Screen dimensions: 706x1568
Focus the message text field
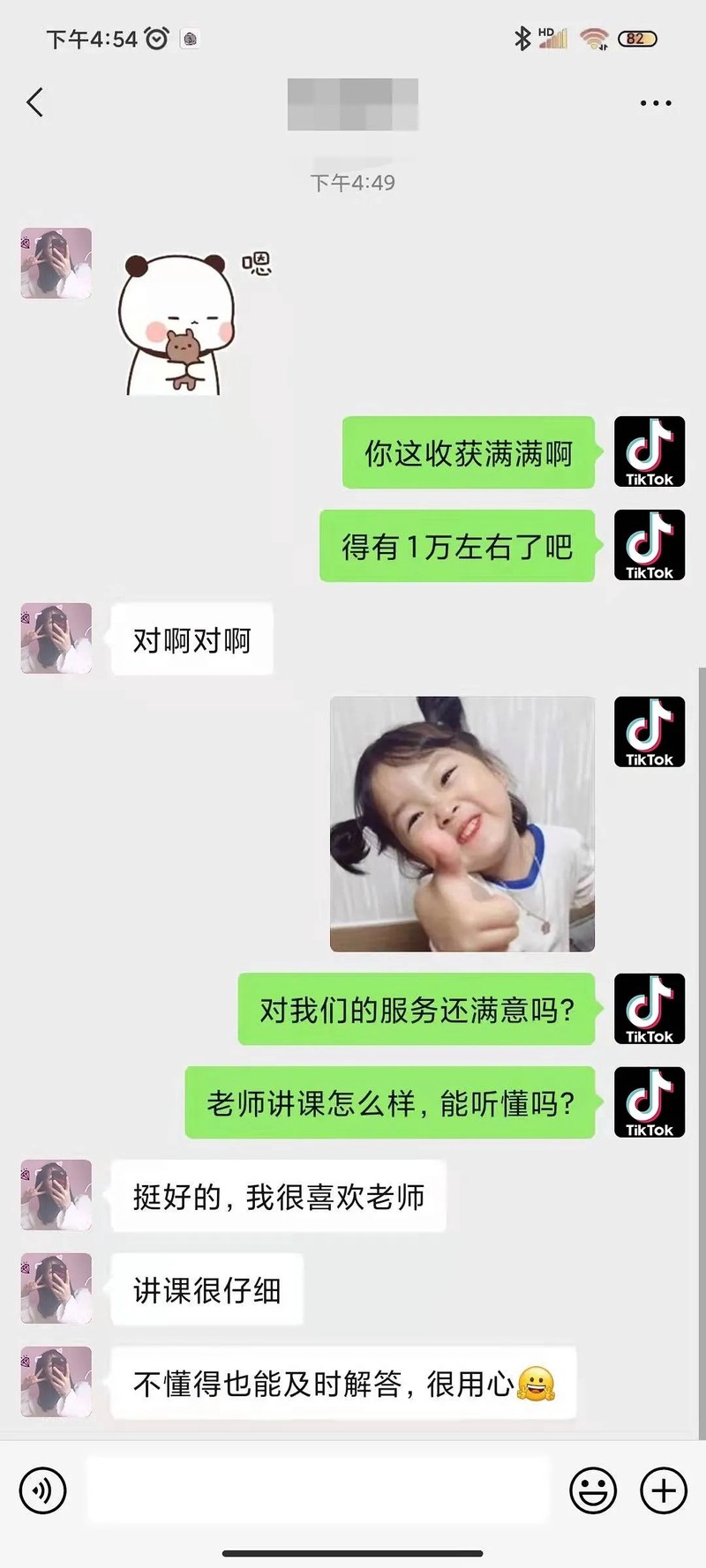[x=318, y=1490]
